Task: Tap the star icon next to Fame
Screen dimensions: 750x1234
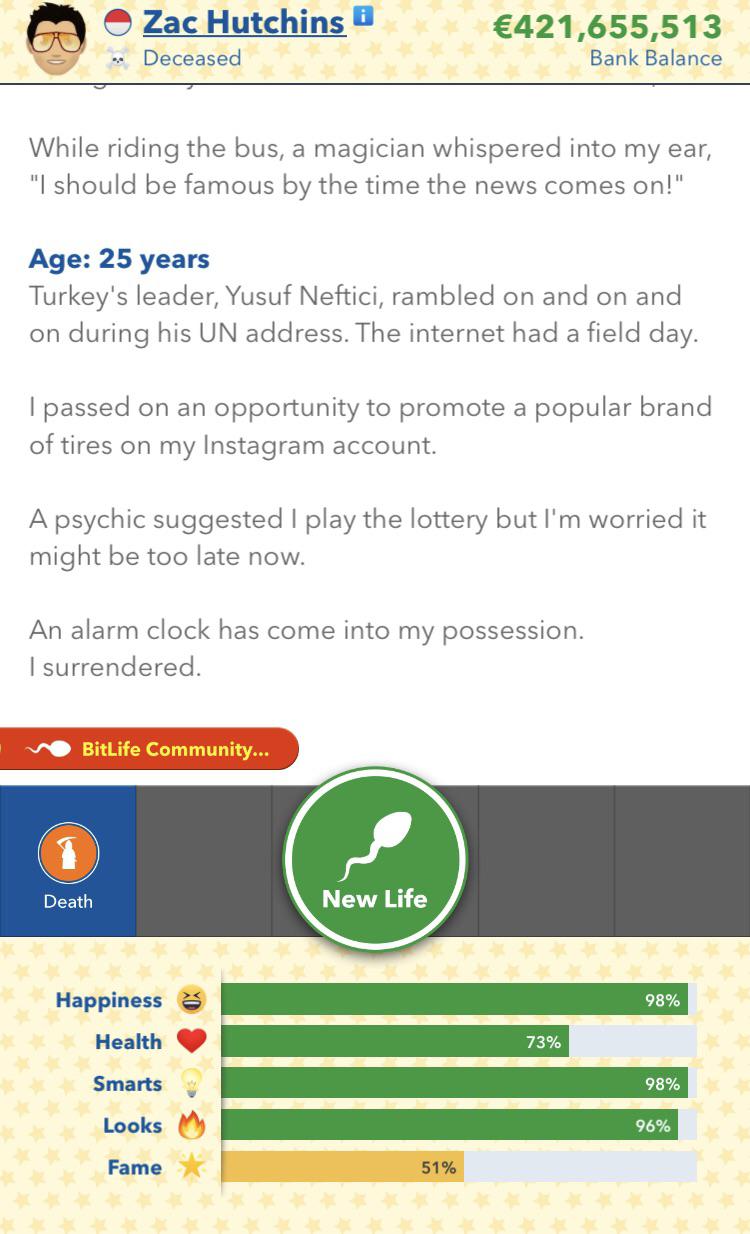Action: pyautogui.click(x=192, y=1167)
